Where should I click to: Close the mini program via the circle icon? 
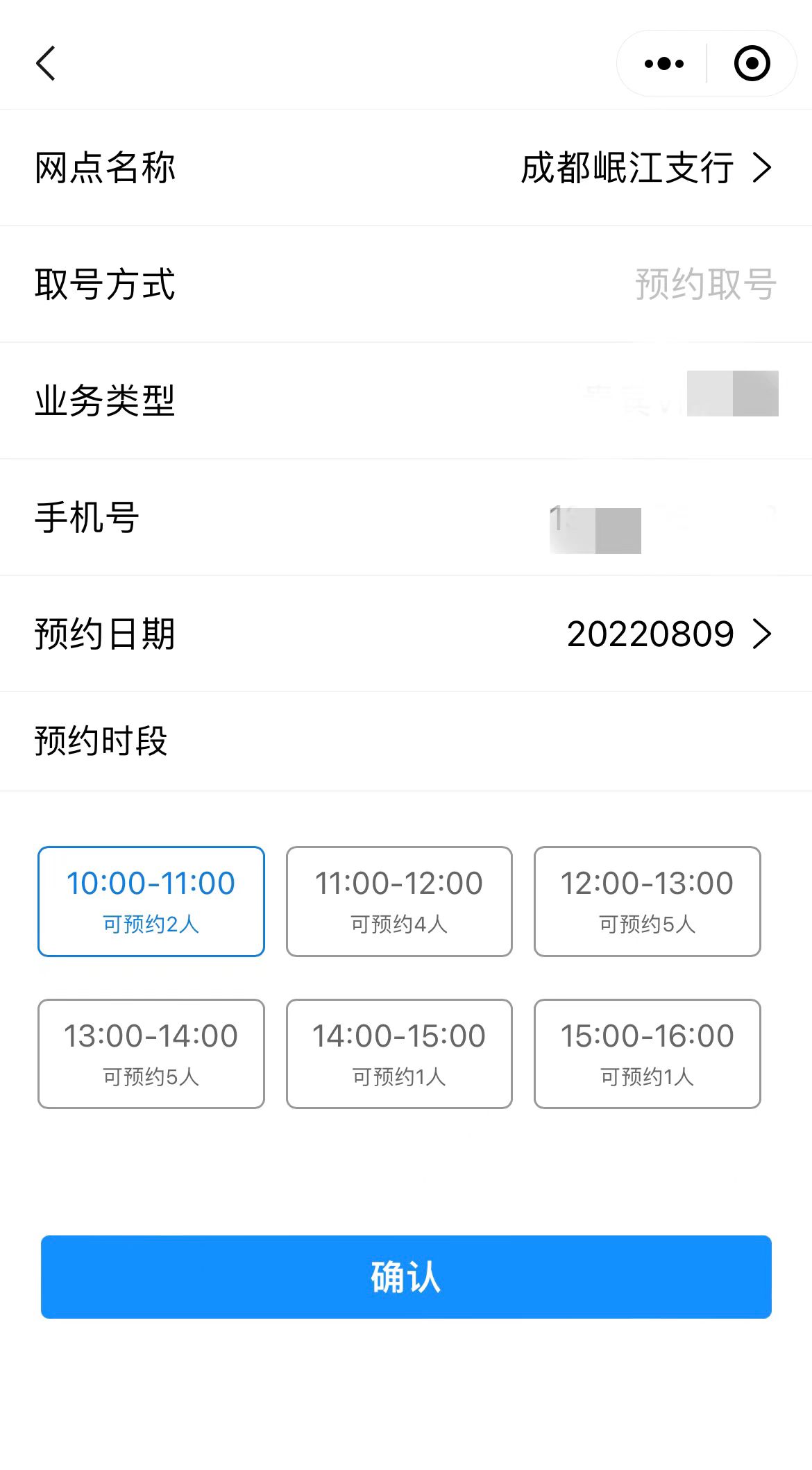click(x=752, y=64)
